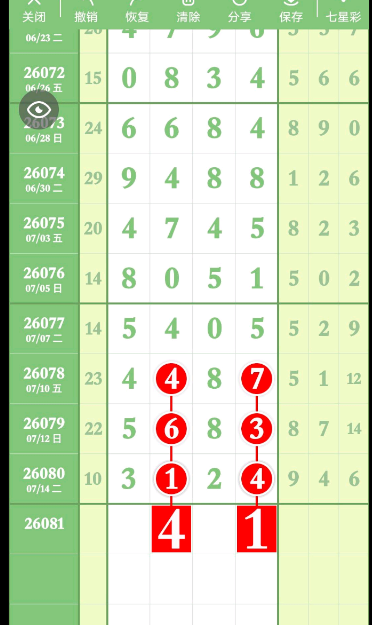The width and height of the screenshot is (372, 625).
Task: Undo the last mark with 撤销
Action: pyautogui.click(x=86, y=12)
